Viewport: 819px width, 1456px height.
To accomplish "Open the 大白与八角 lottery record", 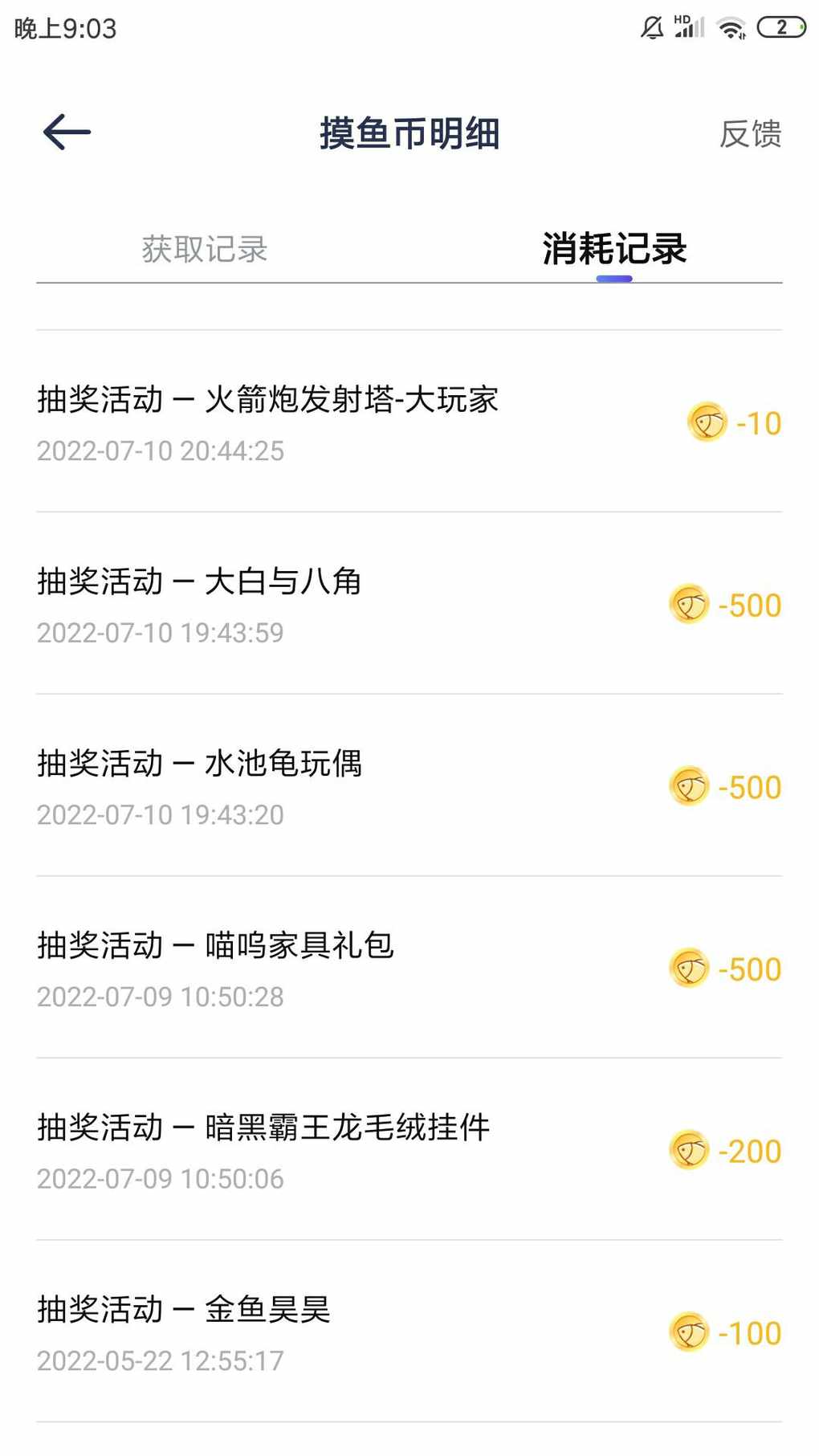I will pyautogui.click(x=409, y=604).
